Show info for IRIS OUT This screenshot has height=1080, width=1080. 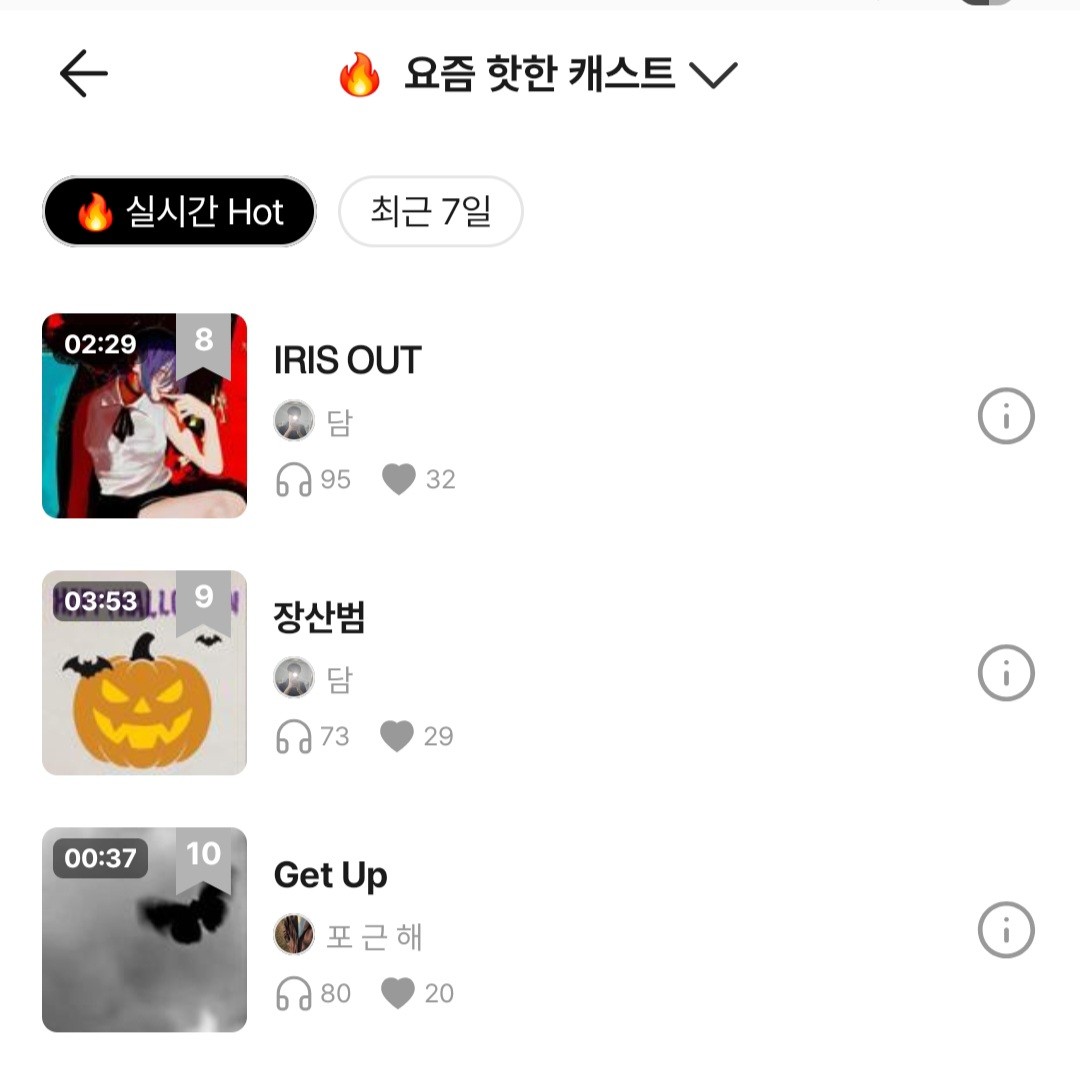(x=1005, y=416)
